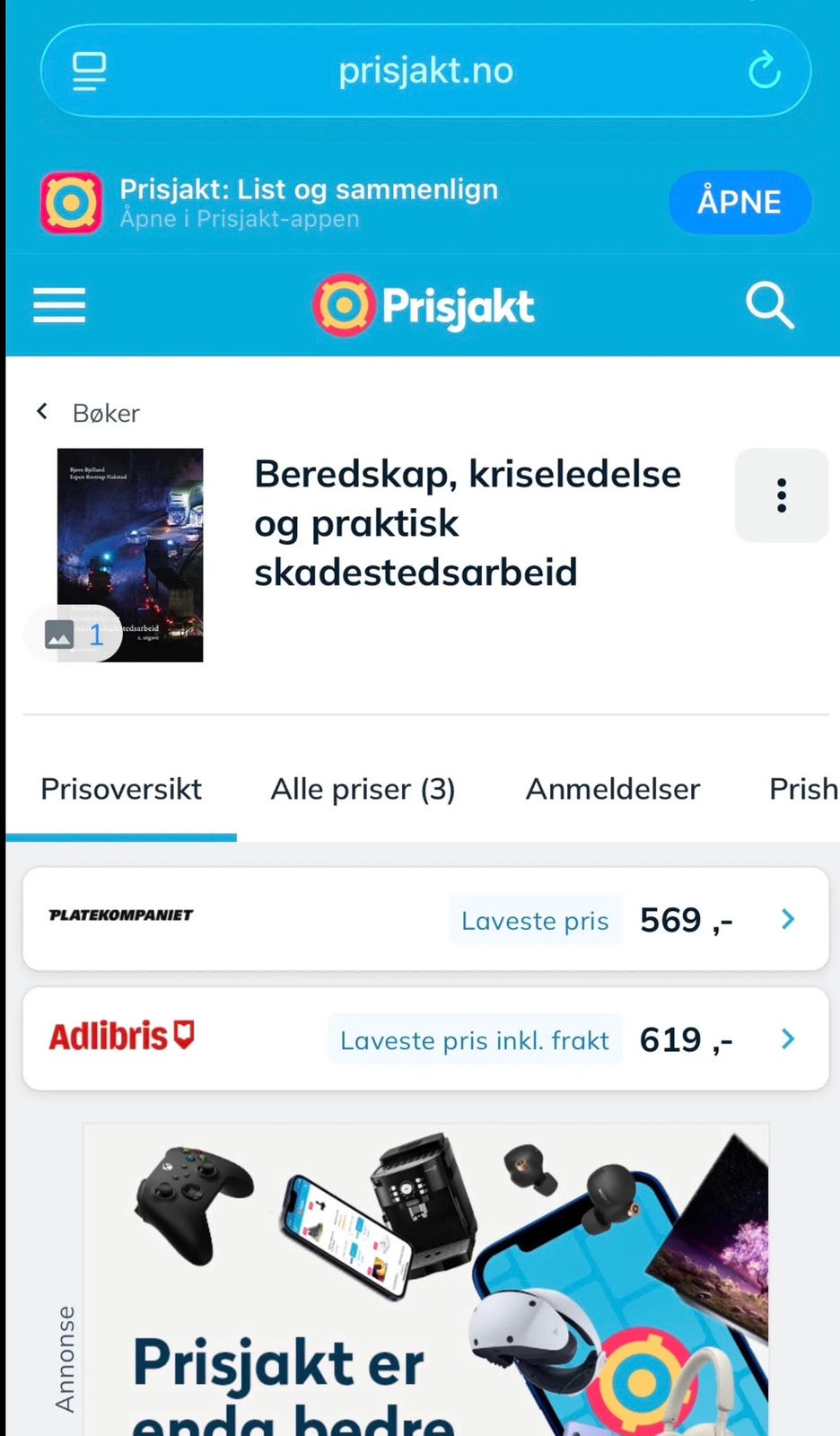The height and width of the screenshot is (1436, 840).
Task: Open the reader view icon in the address bar
Action: pyautogui.click(x=88, y=70)
